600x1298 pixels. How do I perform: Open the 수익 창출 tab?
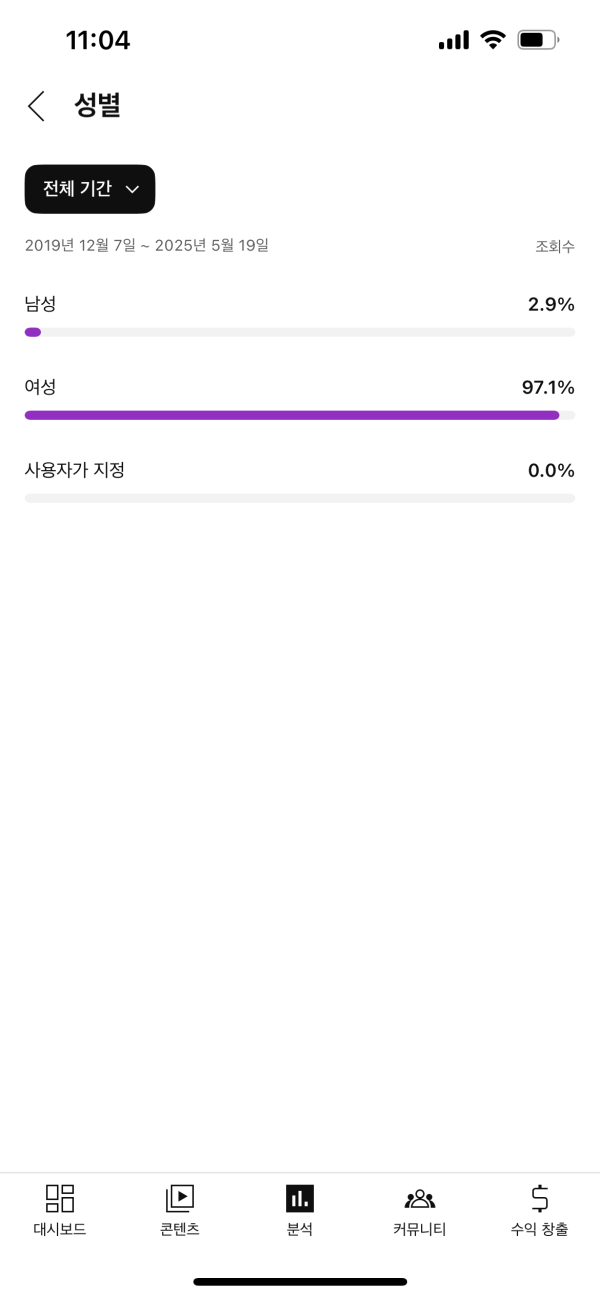pyautogui.click(x=539, y=1210)
